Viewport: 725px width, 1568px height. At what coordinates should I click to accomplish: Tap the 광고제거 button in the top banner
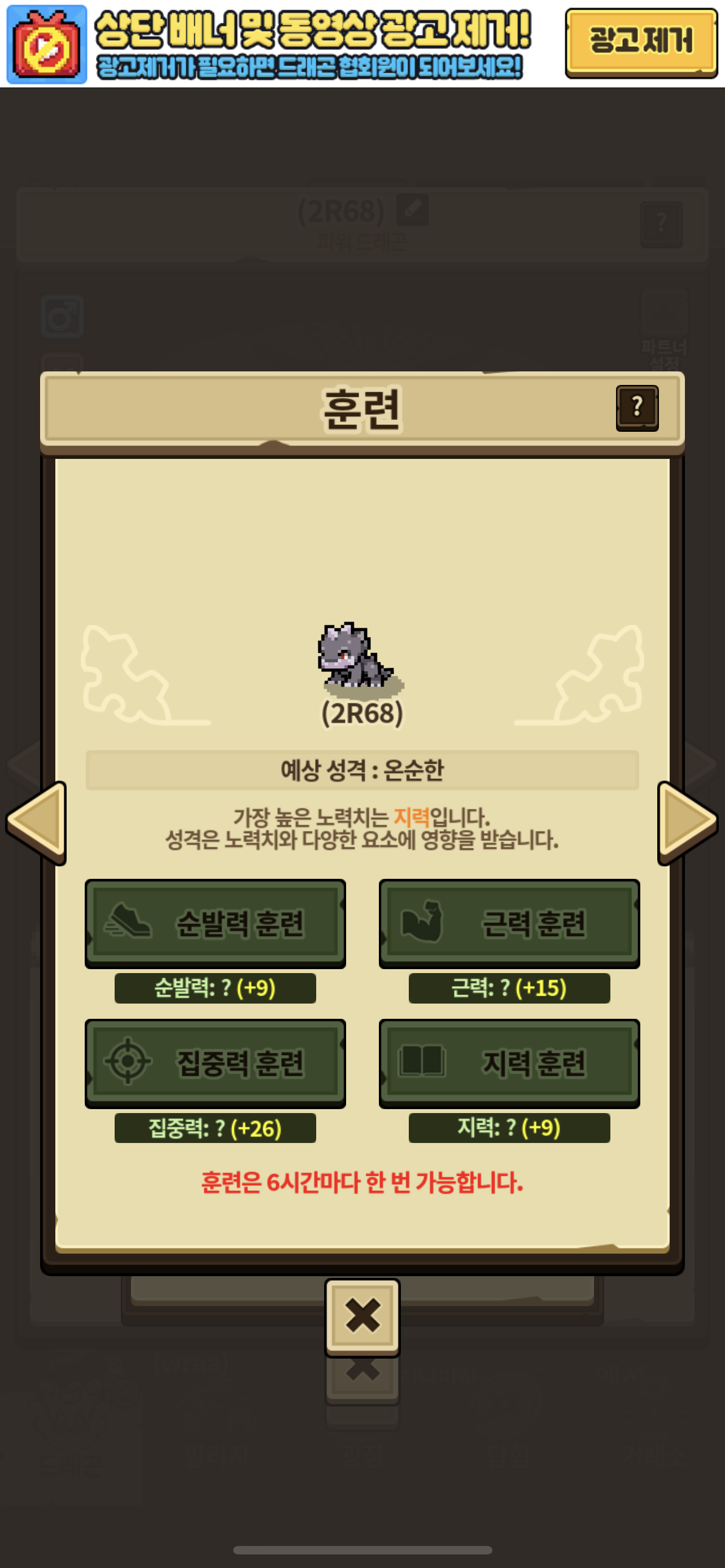coord(641,42)
